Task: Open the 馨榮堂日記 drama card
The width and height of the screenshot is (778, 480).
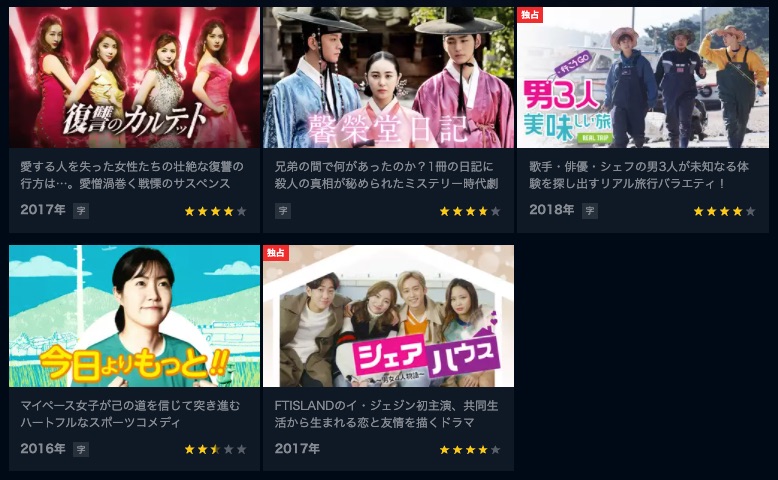Action: click(x=388, y=78)
